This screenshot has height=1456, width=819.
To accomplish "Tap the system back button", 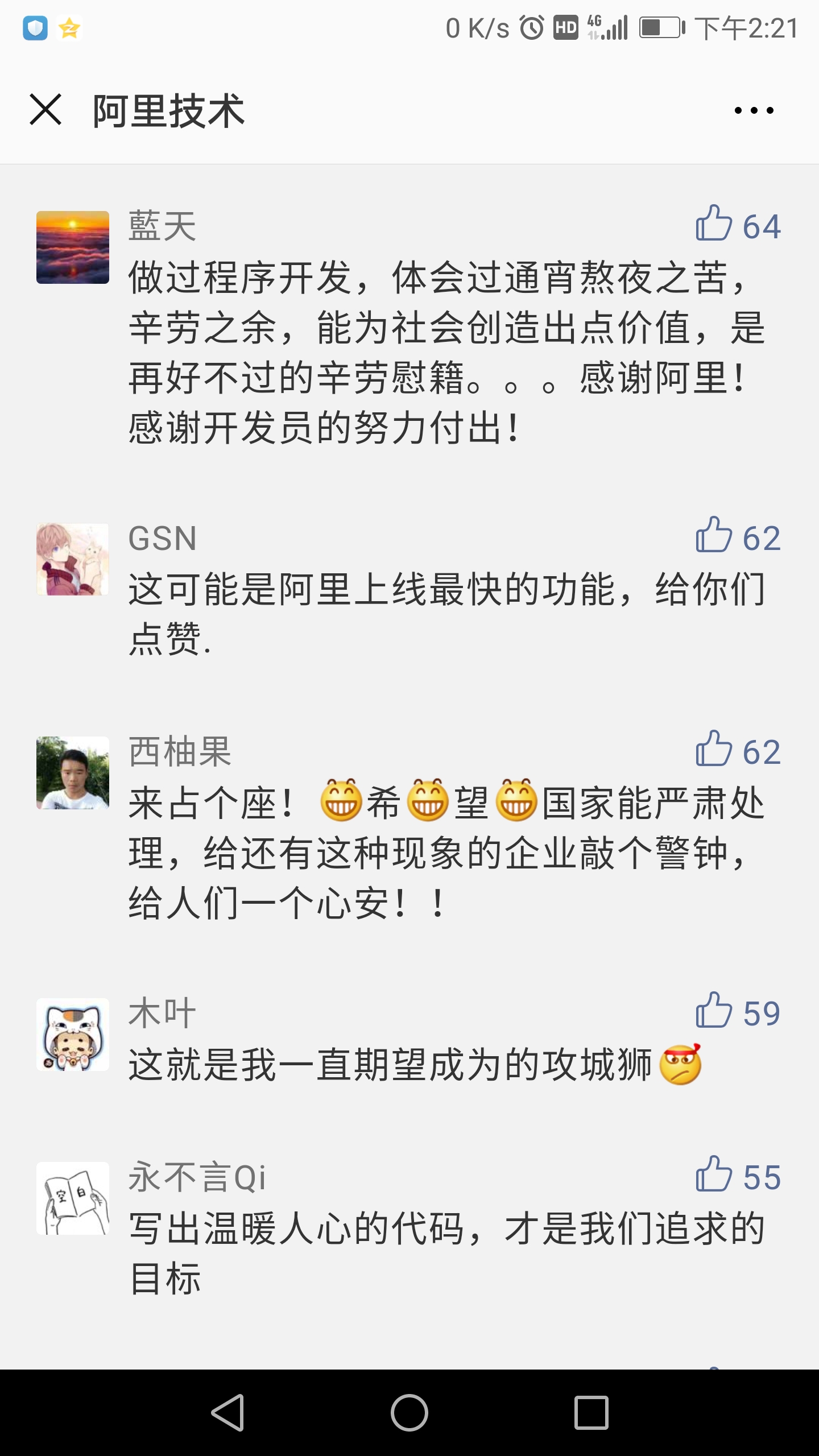I will [228, 1412].
